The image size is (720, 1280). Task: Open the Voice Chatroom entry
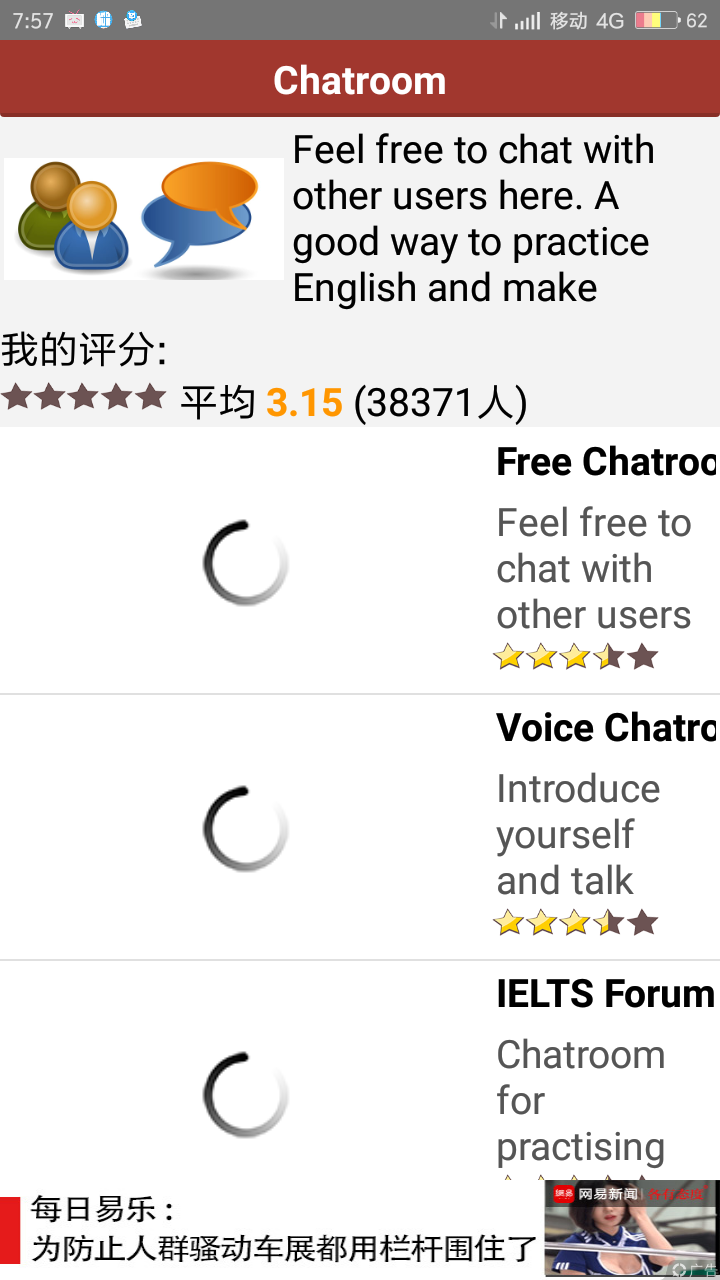click(360, 827)
